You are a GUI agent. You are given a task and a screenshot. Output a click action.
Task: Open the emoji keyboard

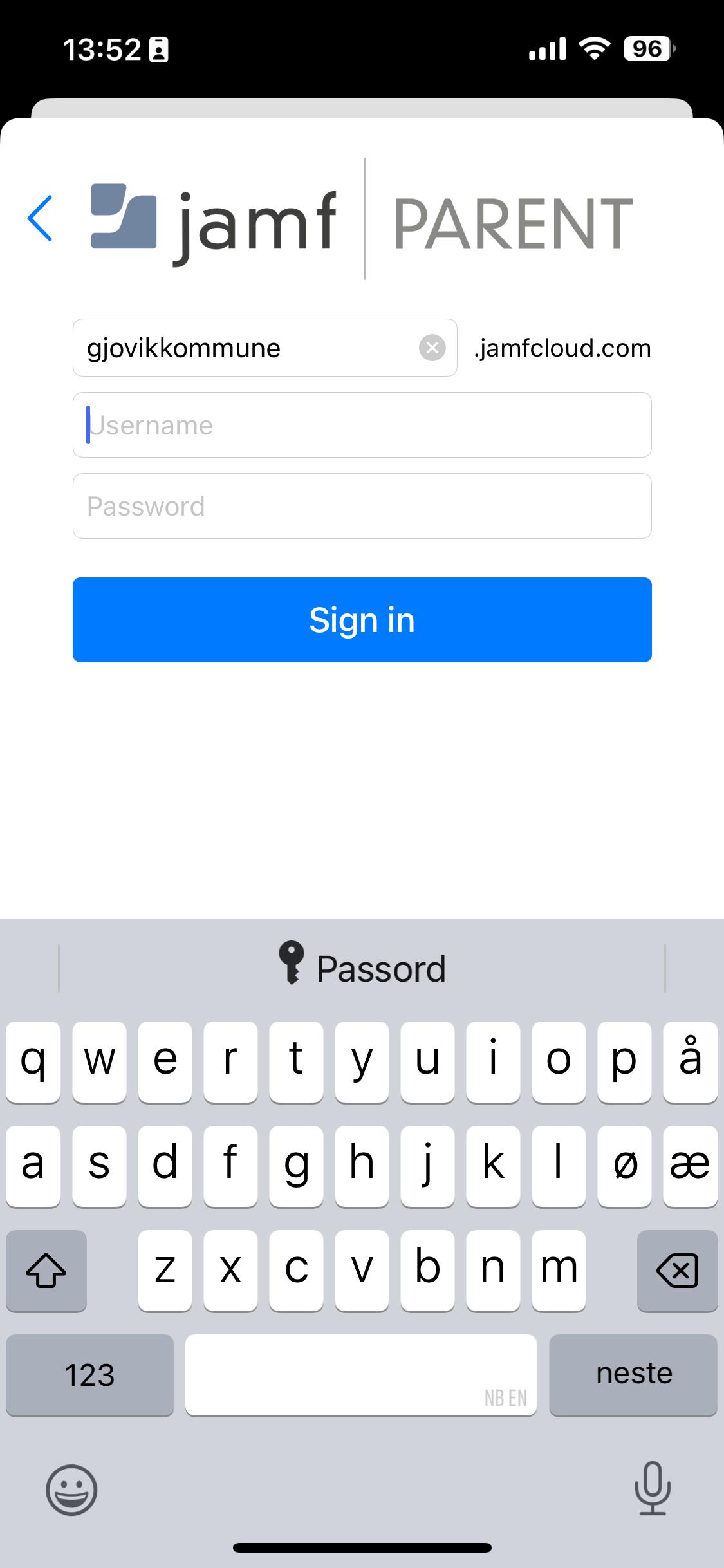point(71,1489)
